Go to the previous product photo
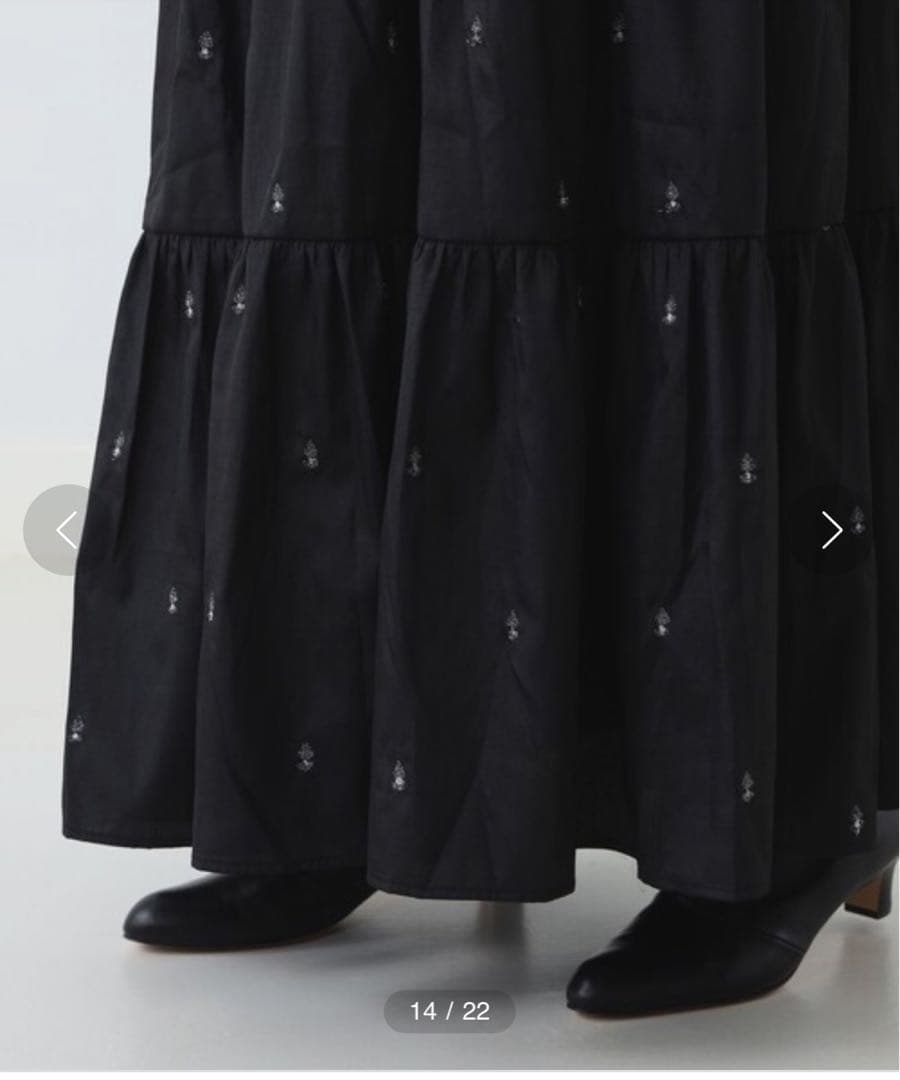 coord(67,530)
